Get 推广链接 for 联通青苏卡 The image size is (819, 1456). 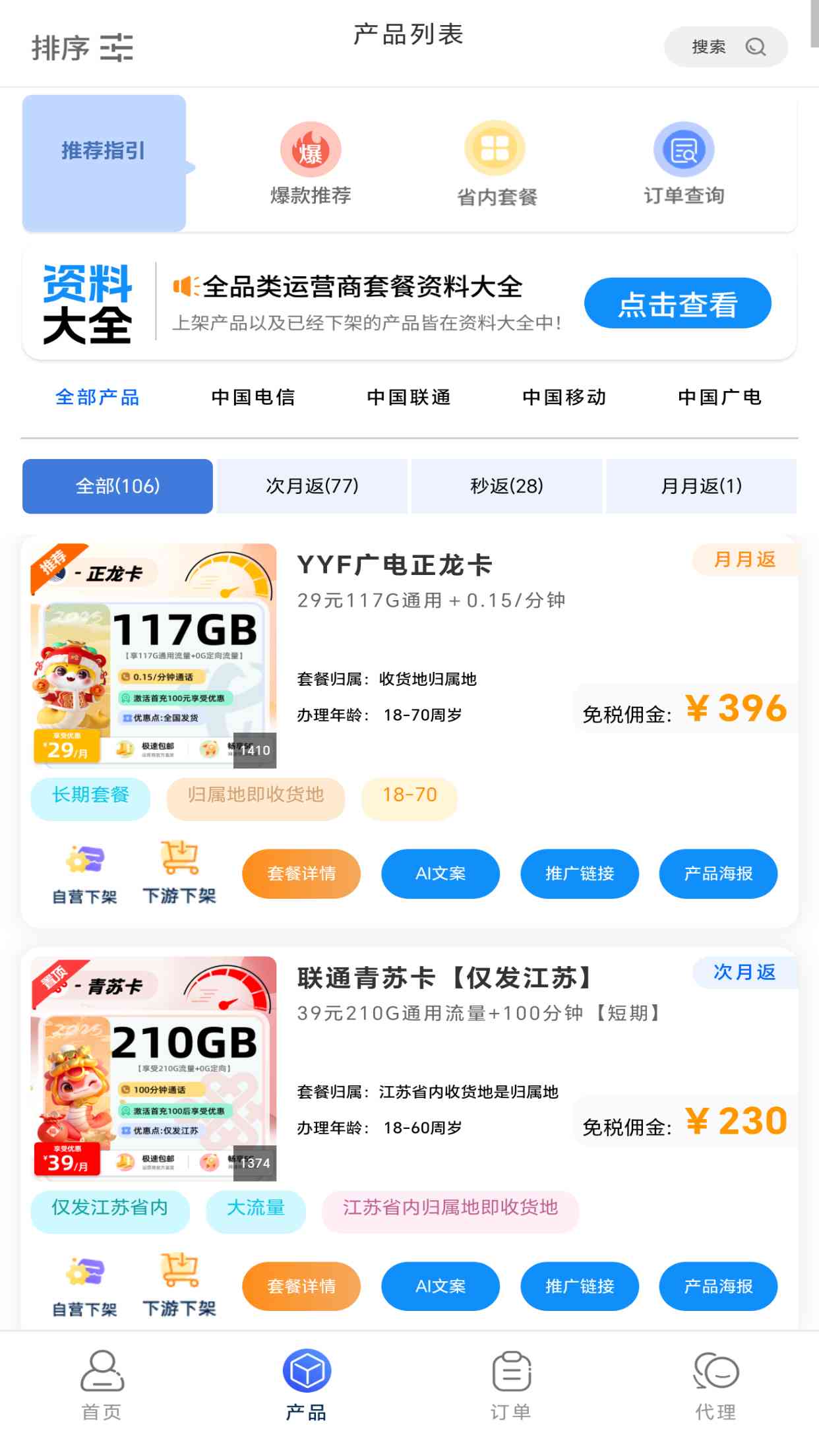click(x=580, y=1287)
